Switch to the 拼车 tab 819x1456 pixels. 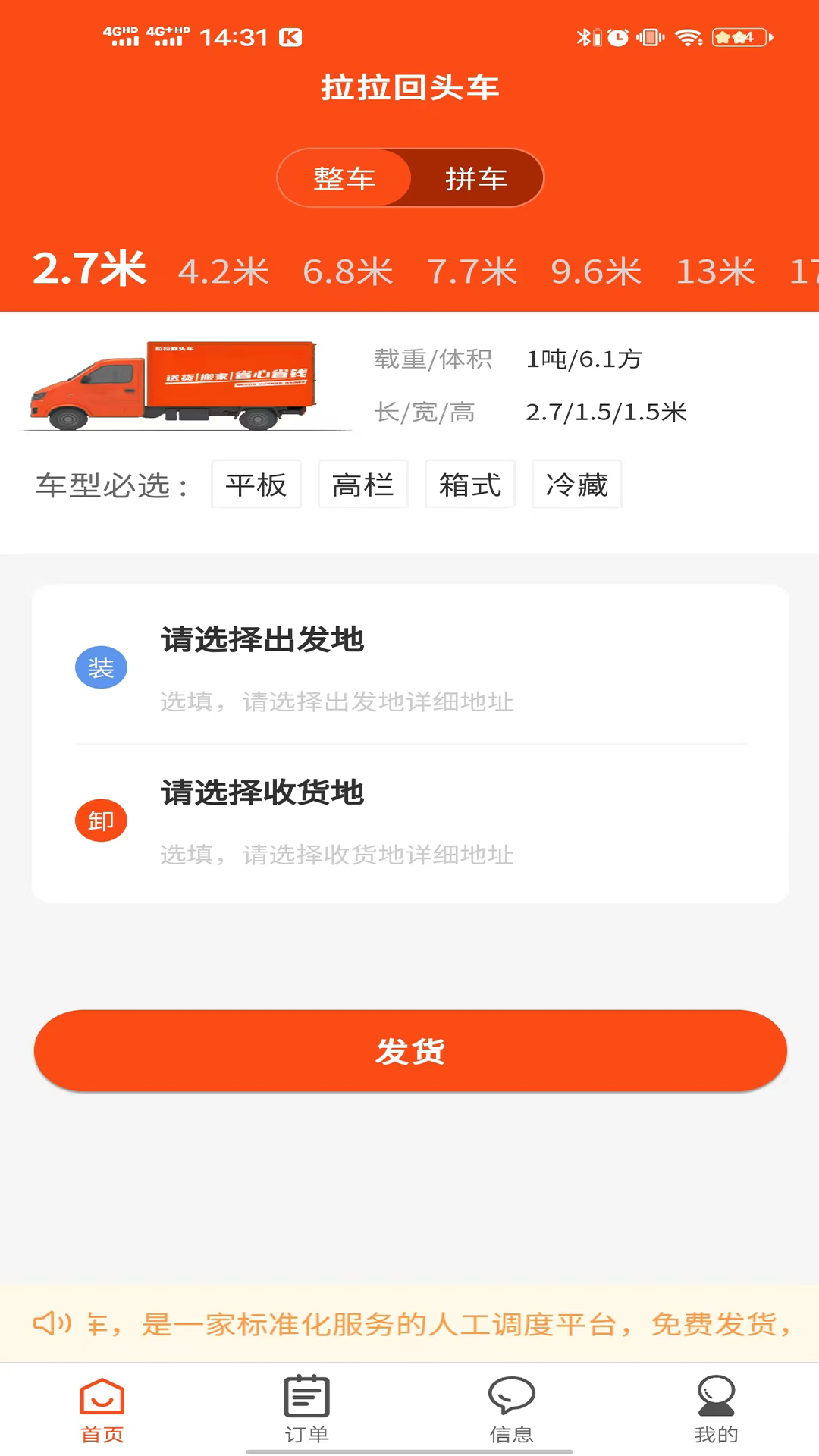click(x=476, y=177)
